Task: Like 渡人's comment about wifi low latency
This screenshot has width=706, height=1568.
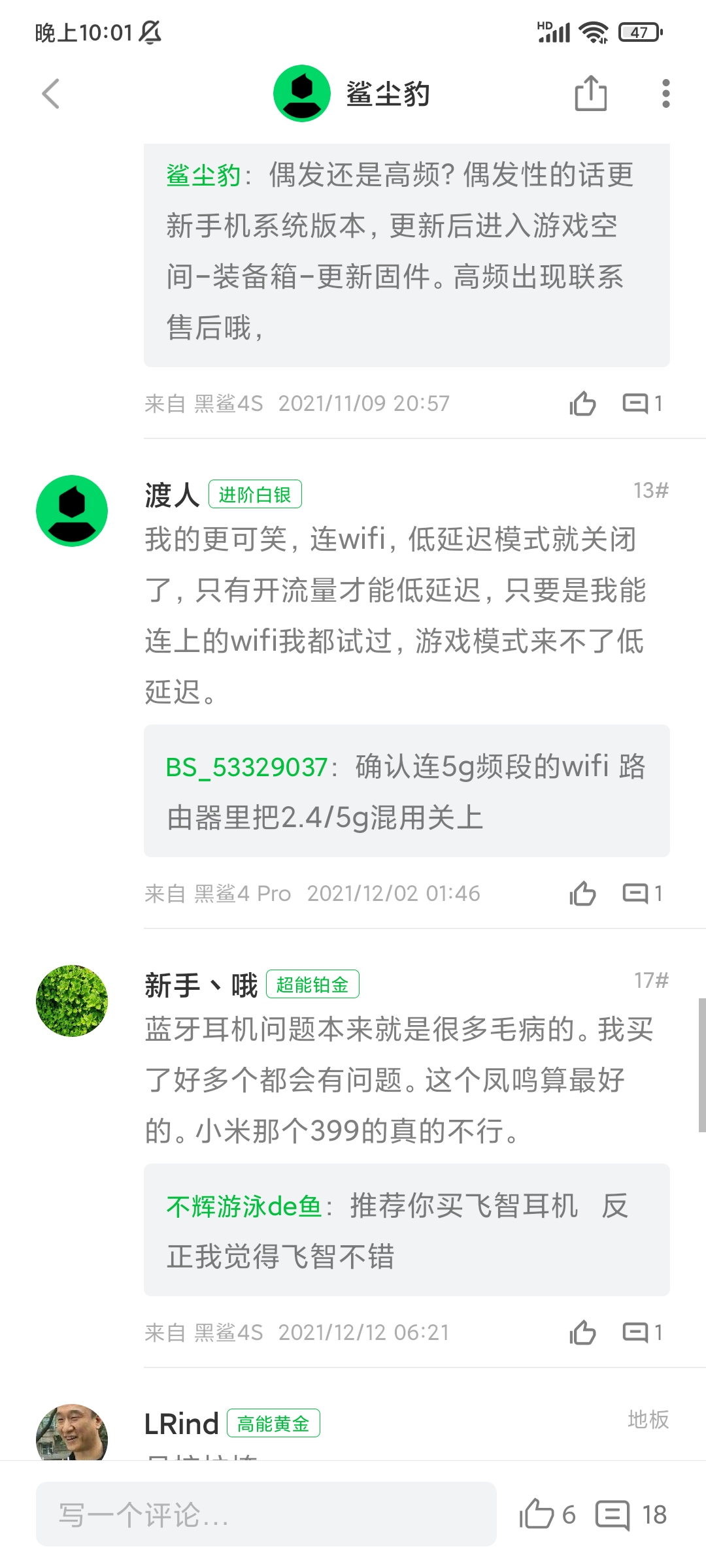Action: click(x=582, y=894)
